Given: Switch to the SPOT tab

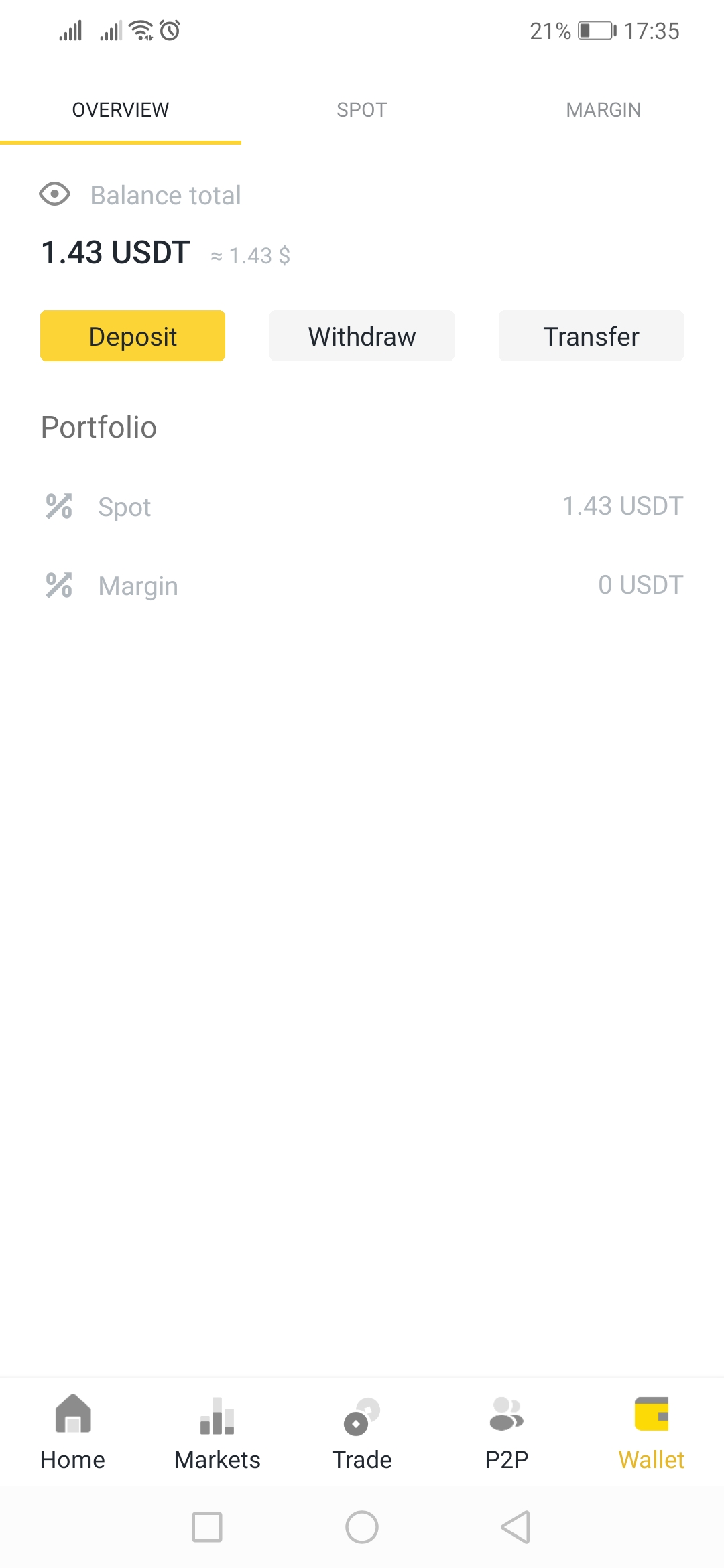Looking at the screenshot, I should coord(361,109).
